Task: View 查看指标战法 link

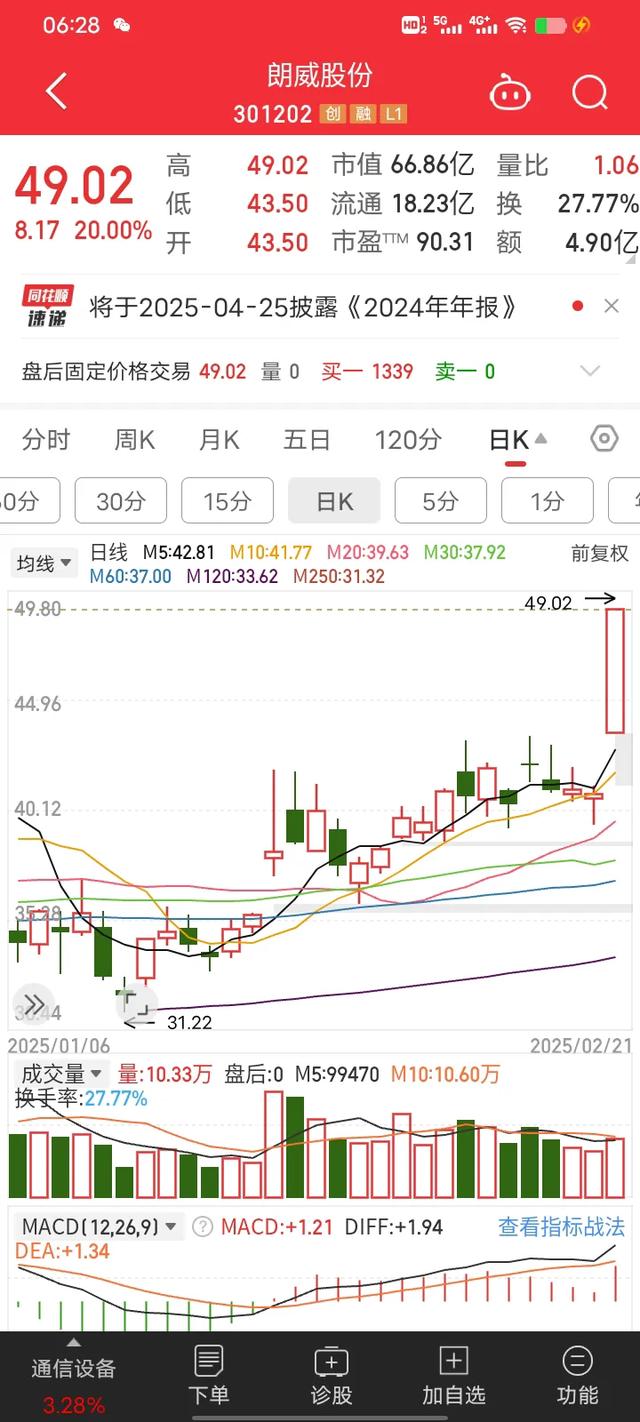Action: tap(561, 1227)
